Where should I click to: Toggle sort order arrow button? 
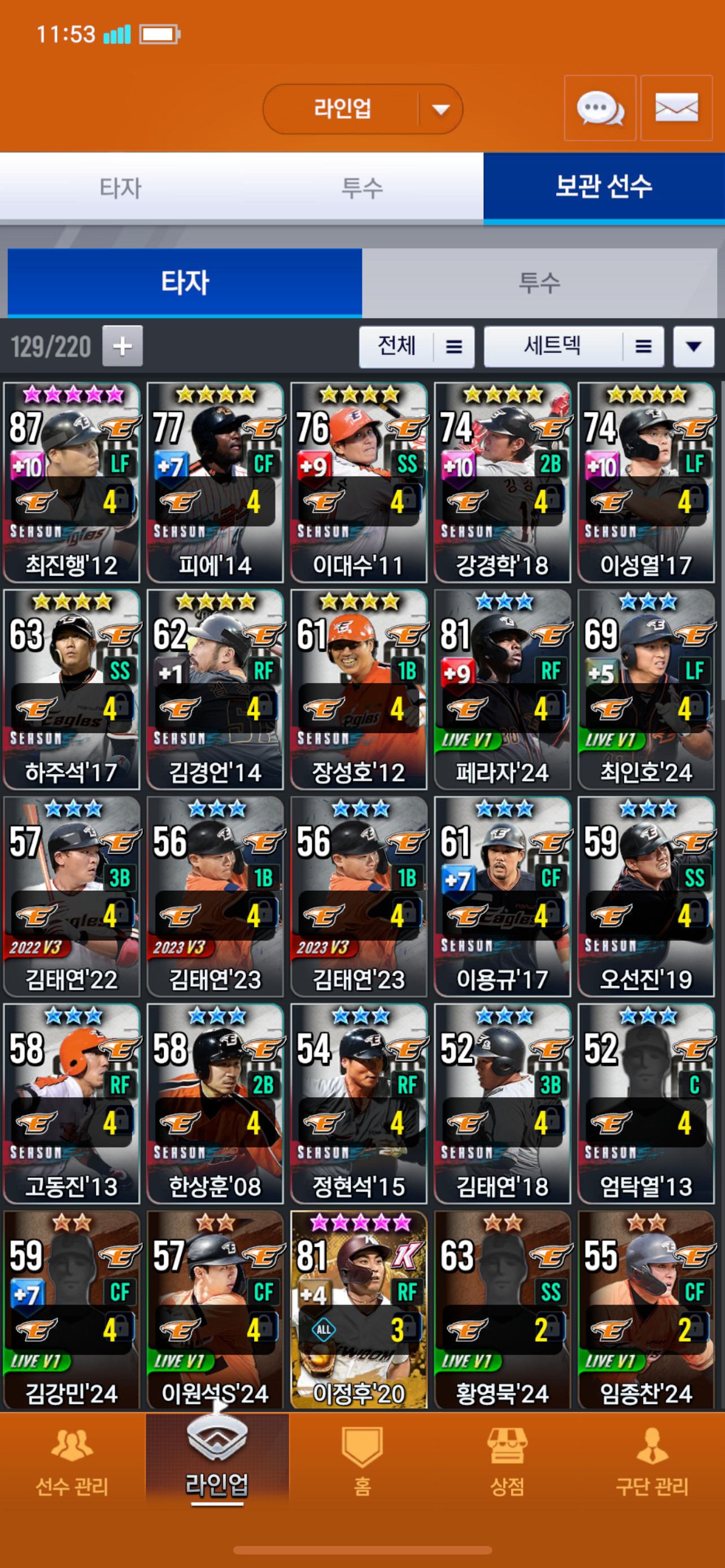(693, 347)
